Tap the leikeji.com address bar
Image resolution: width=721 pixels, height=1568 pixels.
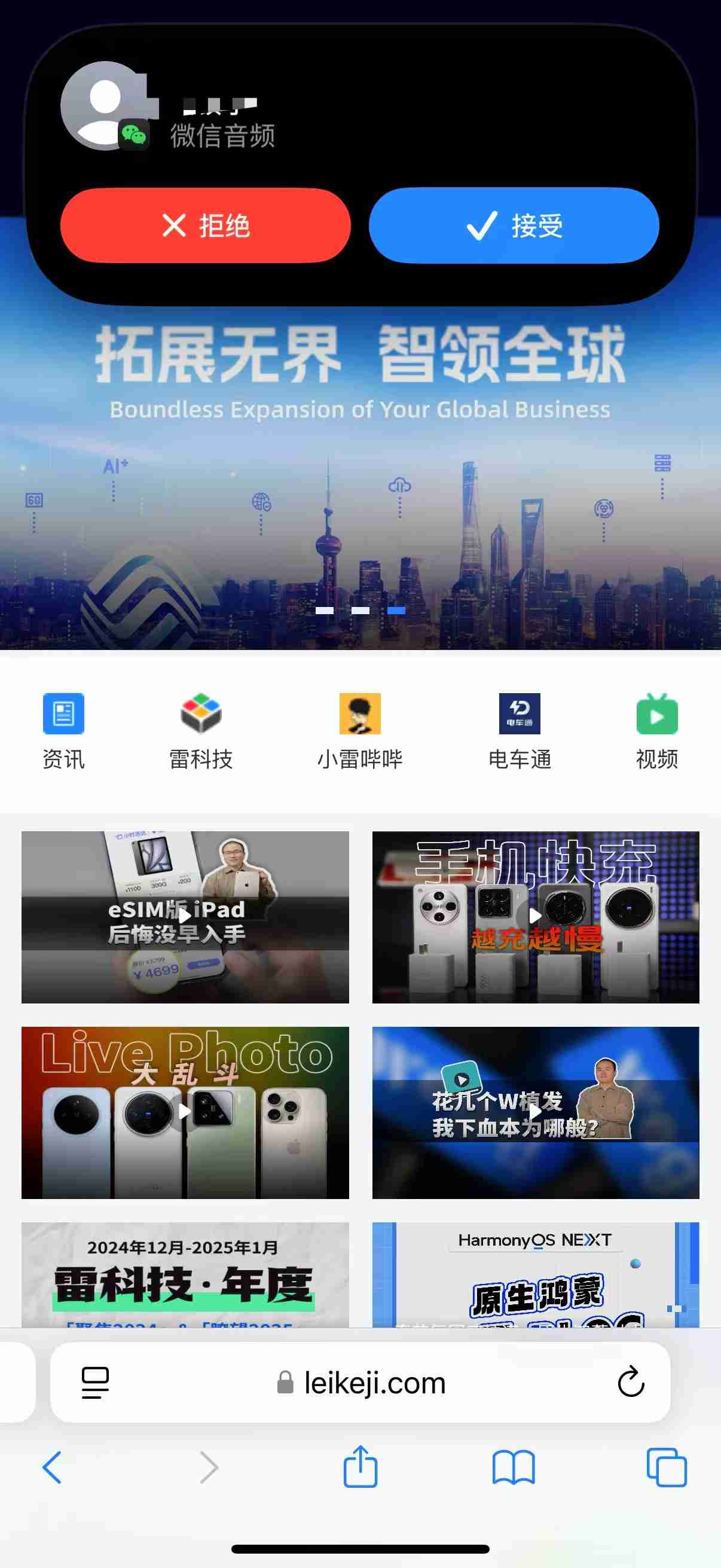click(x=374, y=1382)
